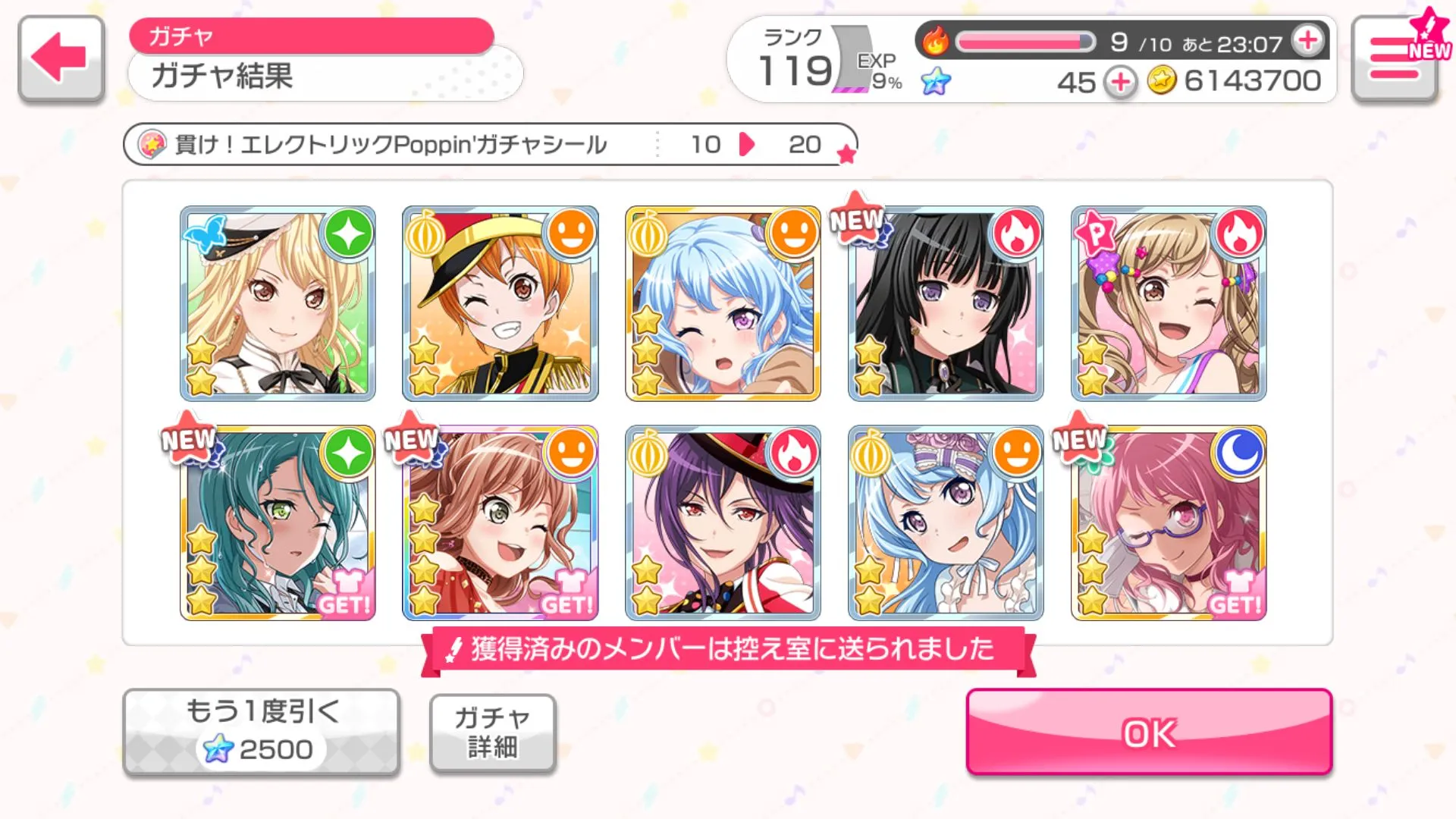Open the new teal-haired girl card
This screenshot has height=819, width=1456.
point(278,523)
